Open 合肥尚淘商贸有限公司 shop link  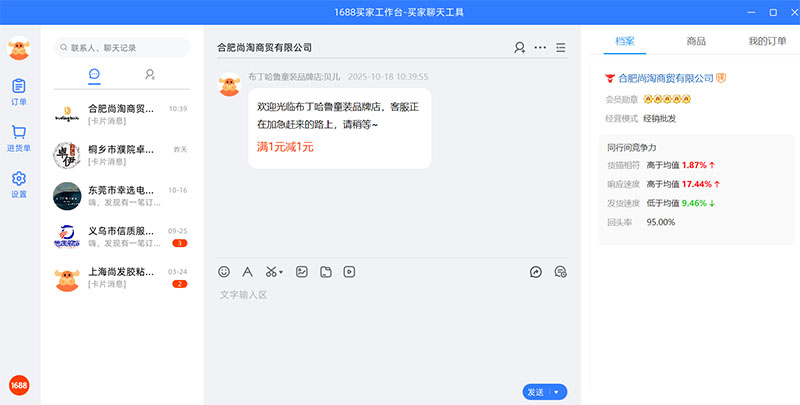pos(666,77)
